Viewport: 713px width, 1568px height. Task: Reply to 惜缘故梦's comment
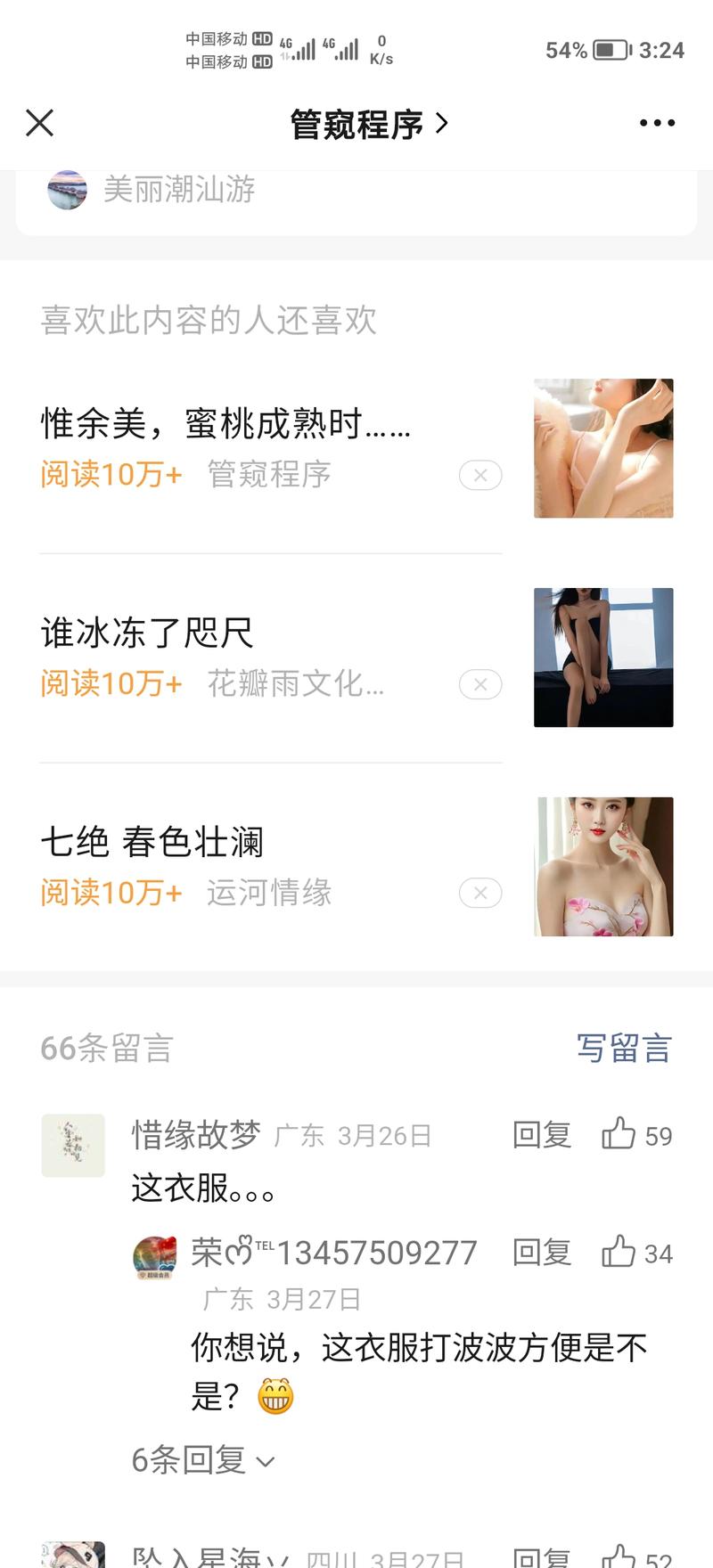point(541,1135)
